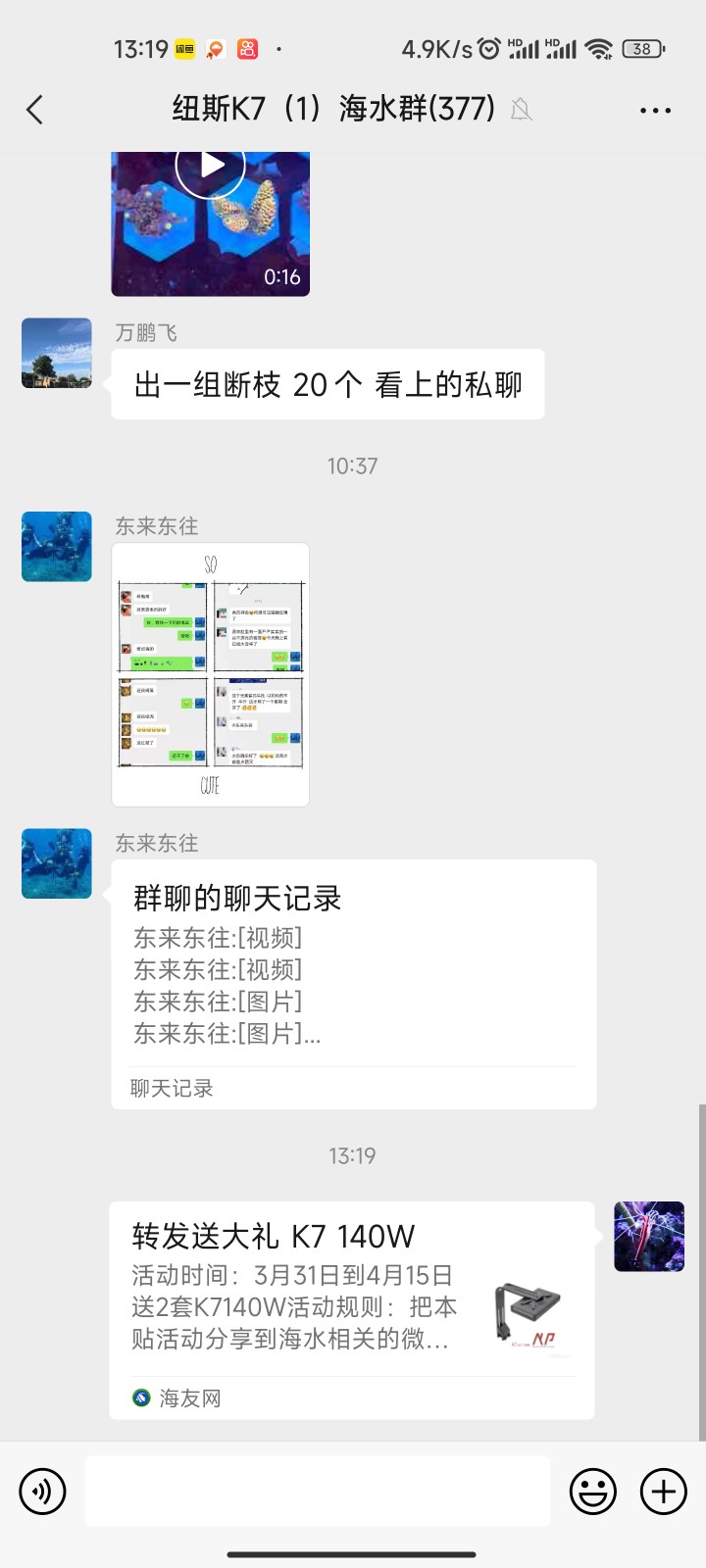706x1568 pixels.
Task: Open the chat info overflow menu
Action: (x=655, y=110)
